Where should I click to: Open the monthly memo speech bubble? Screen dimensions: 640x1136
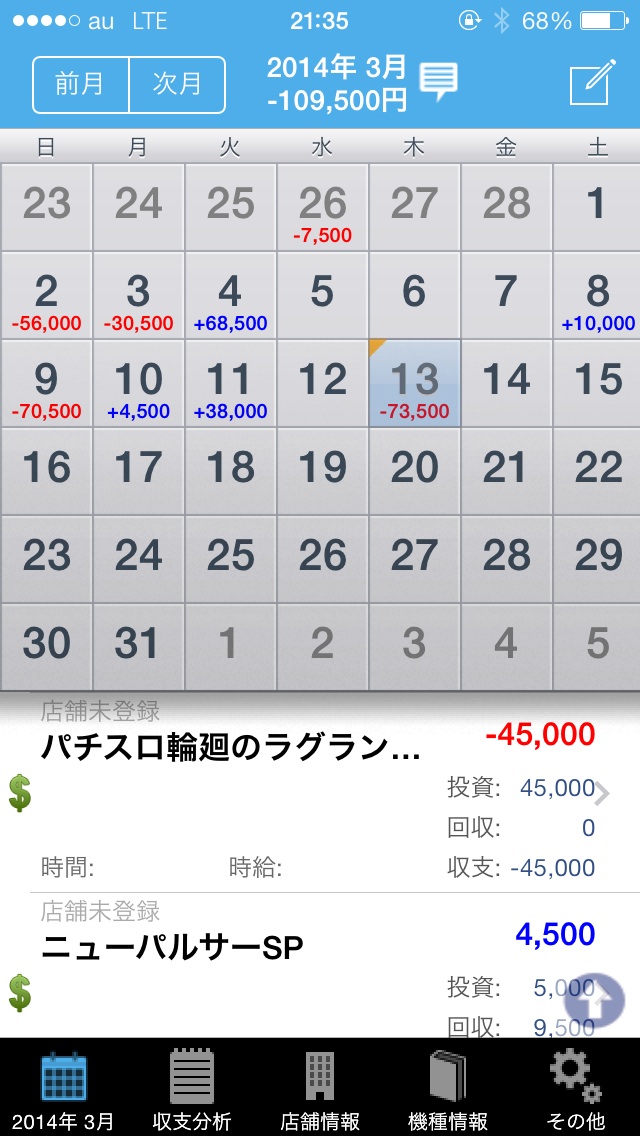tap(438, 82)
